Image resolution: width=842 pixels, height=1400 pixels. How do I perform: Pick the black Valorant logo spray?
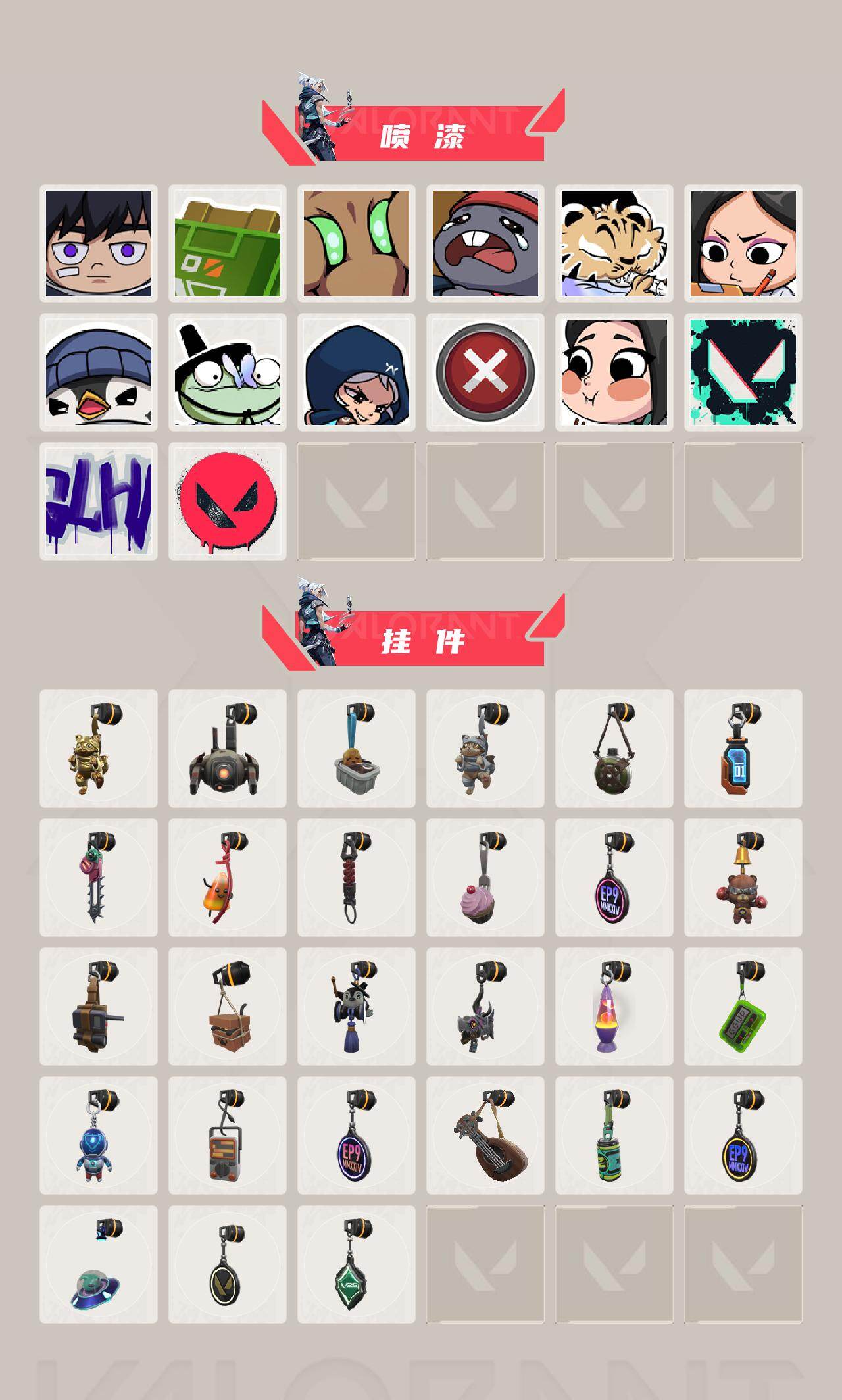point(745,375)
